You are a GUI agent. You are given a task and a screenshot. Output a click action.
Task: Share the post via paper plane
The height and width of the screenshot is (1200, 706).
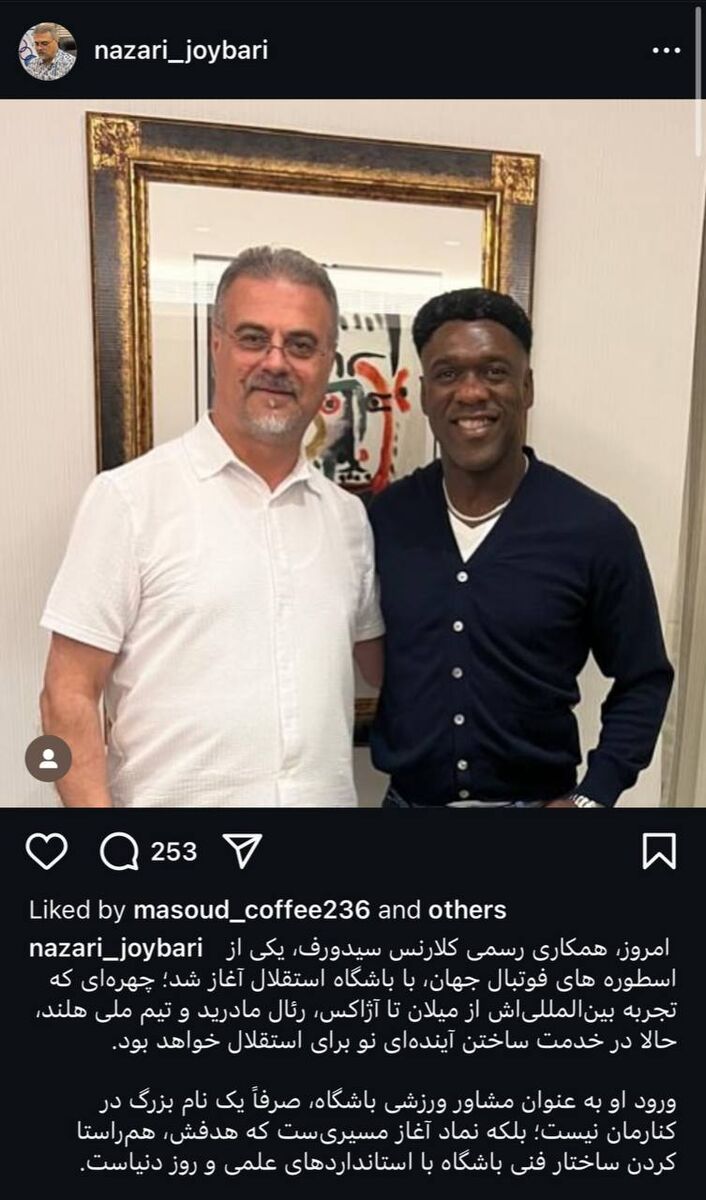coord(242,852)
